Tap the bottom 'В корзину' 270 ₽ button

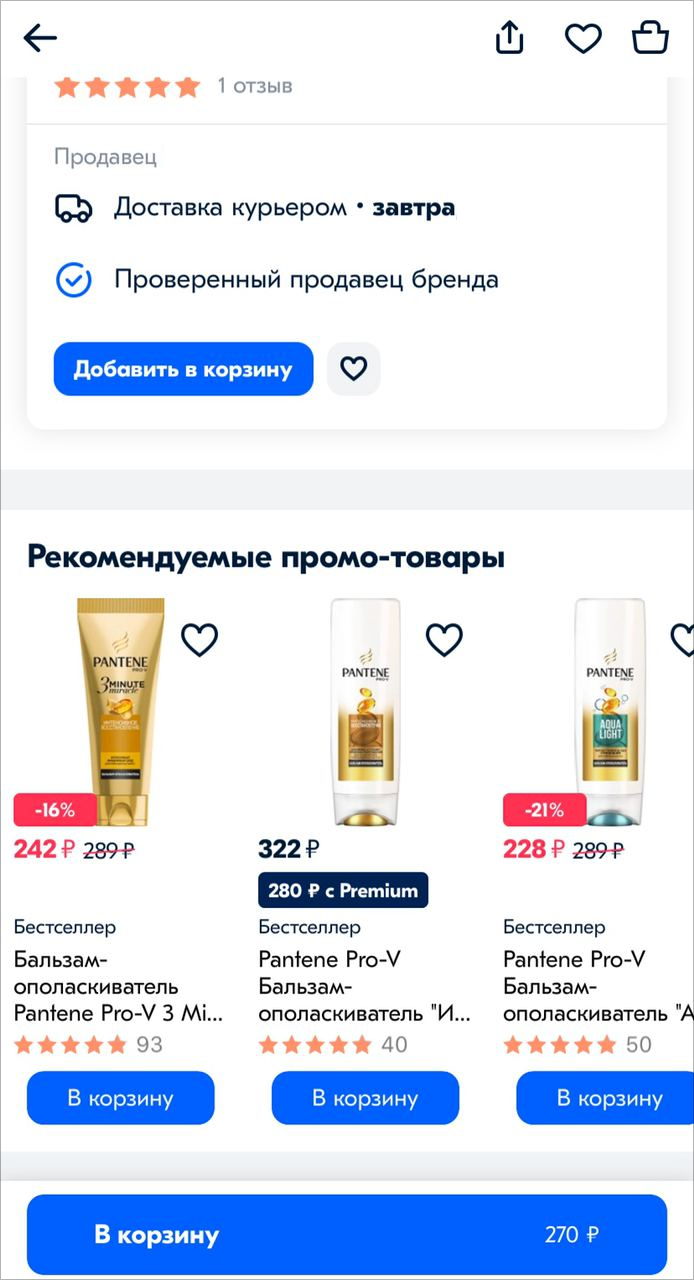(346, 1235)
